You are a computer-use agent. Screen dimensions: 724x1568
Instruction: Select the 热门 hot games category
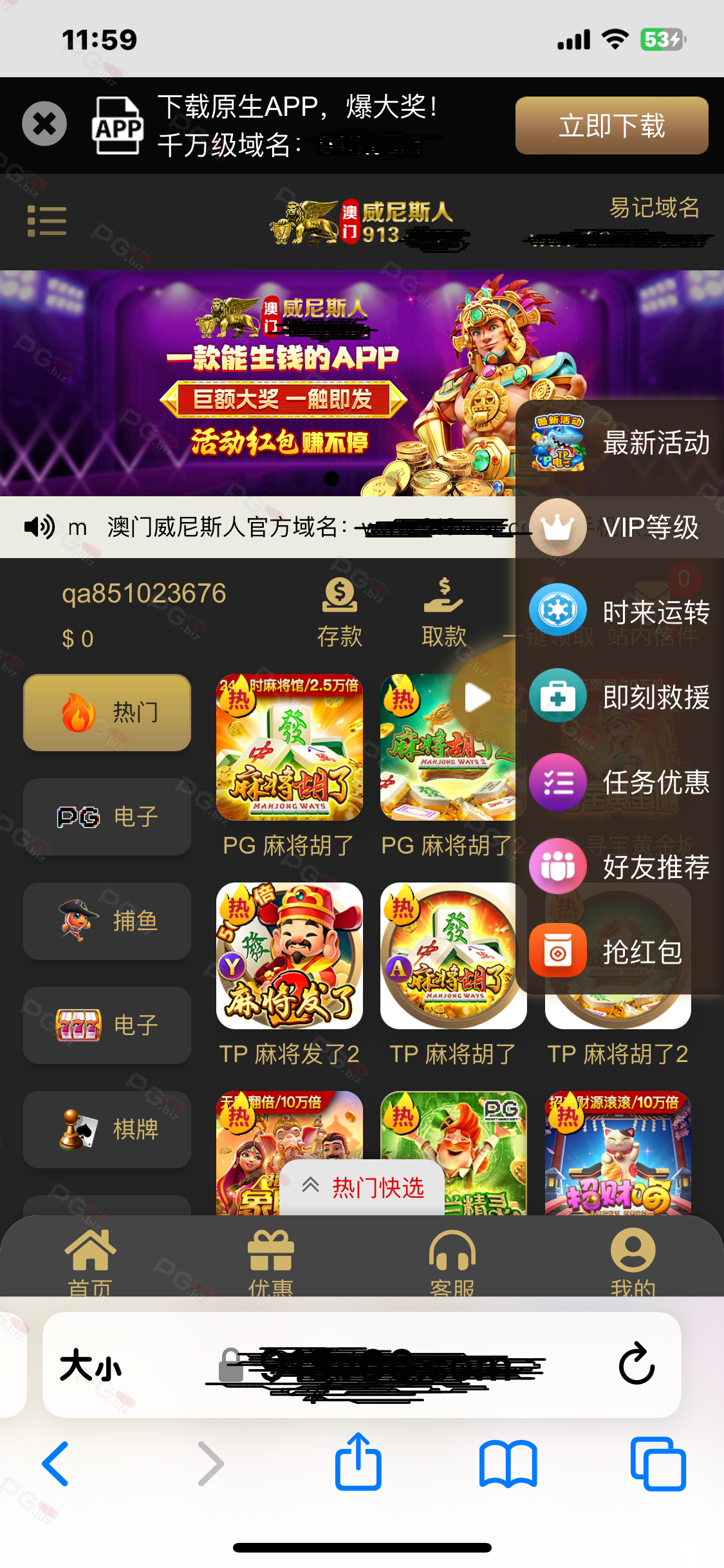[x=107, y=713]
